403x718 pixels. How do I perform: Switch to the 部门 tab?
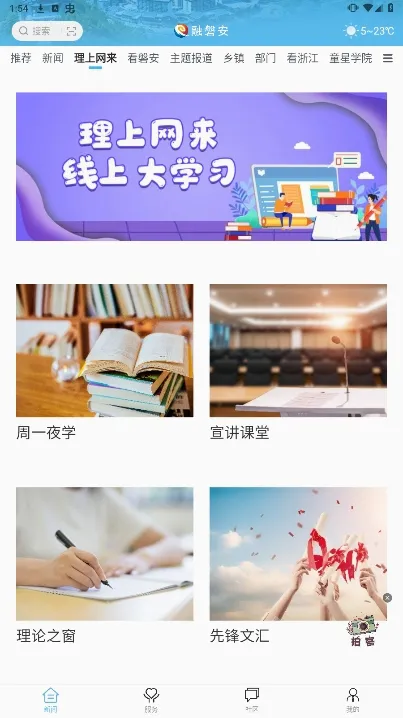click(266, 58)
